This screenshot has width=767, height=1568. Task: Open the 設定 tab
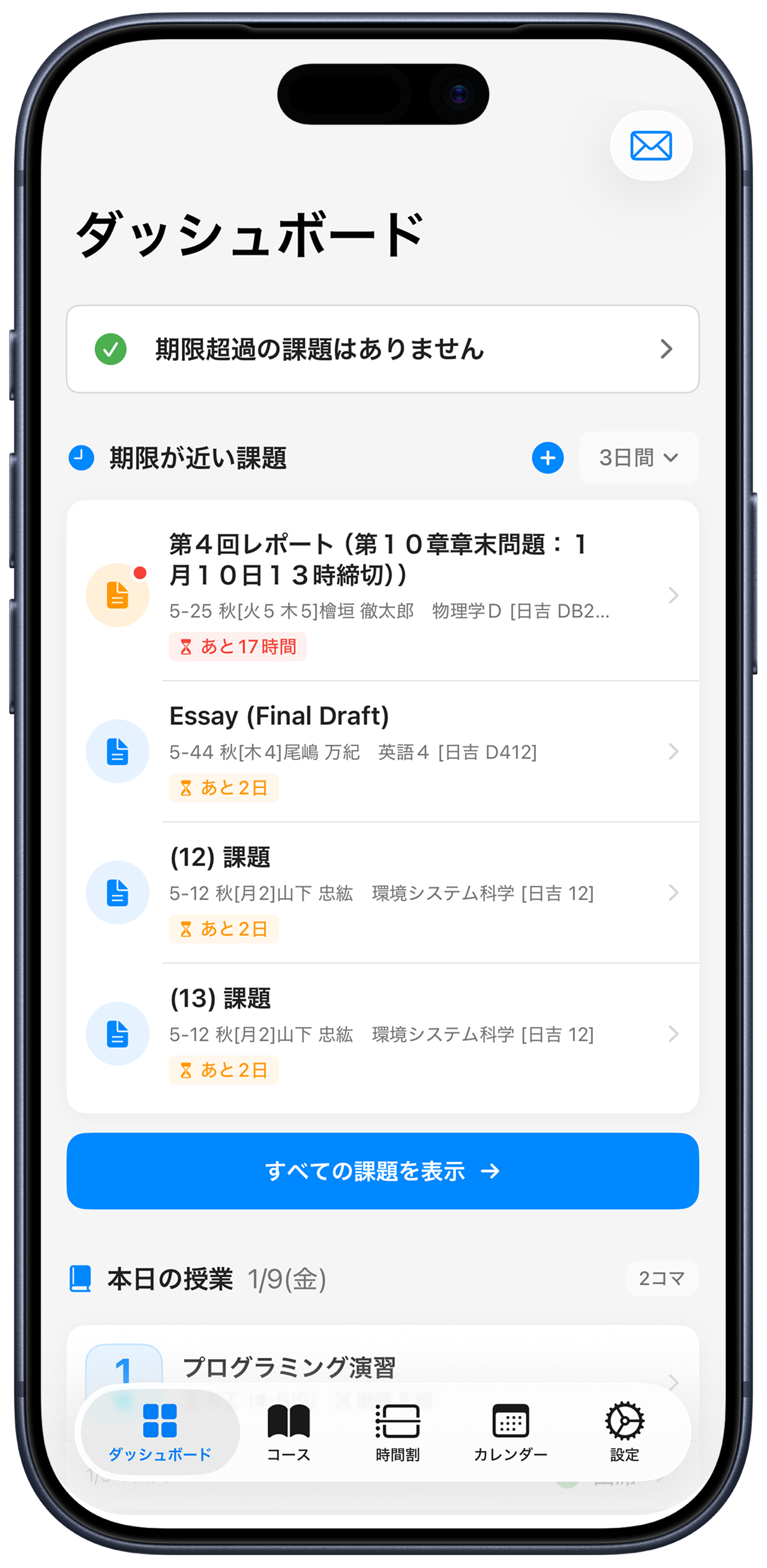point(625,1432)
